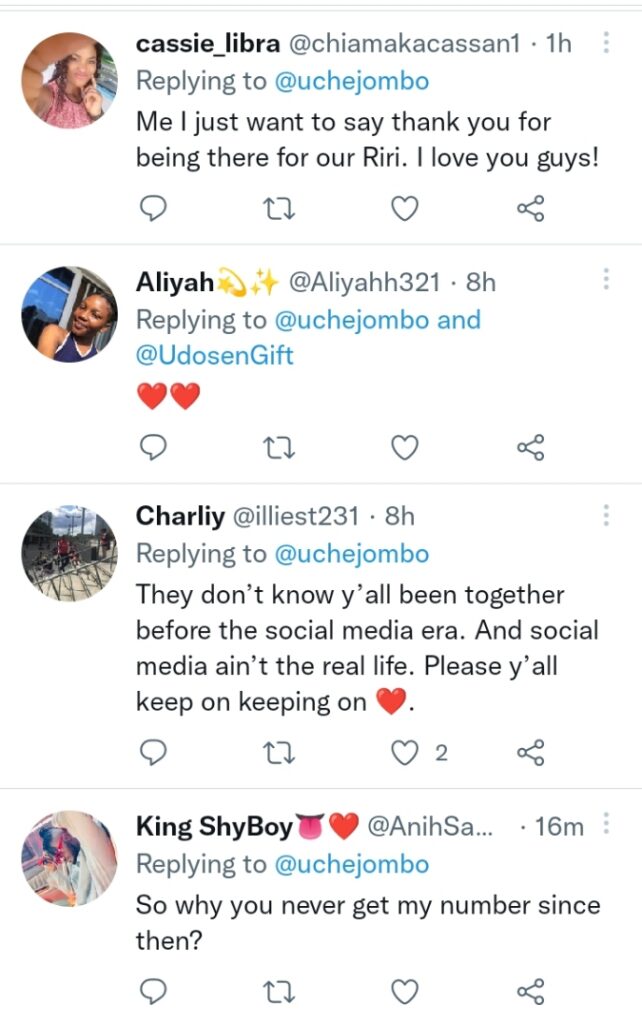The width and height of the screenshot is (642, 1024).
Task: Open King ShyBoy's profile avatar
Action: (69, 858)
